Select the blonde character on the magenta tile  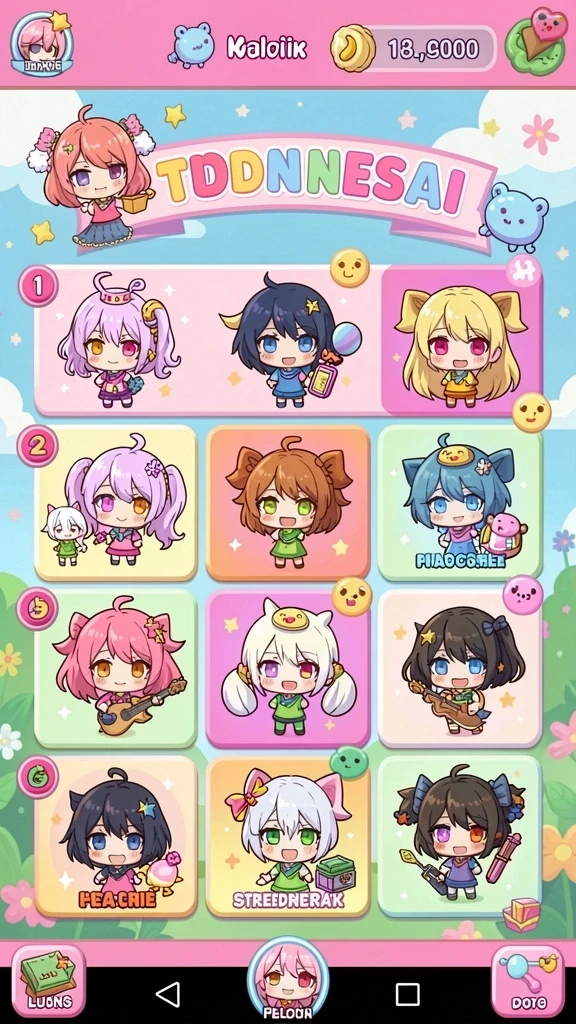tap(461, 340)
